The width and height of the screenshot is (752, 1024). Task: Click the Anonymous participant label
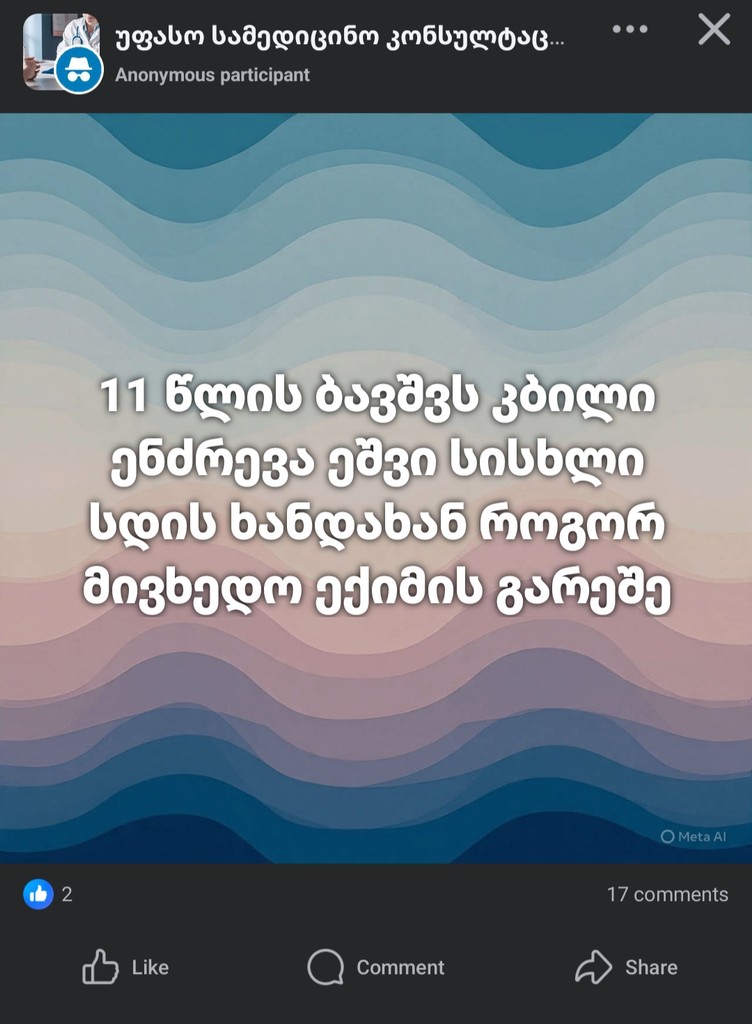coord(214,72)
